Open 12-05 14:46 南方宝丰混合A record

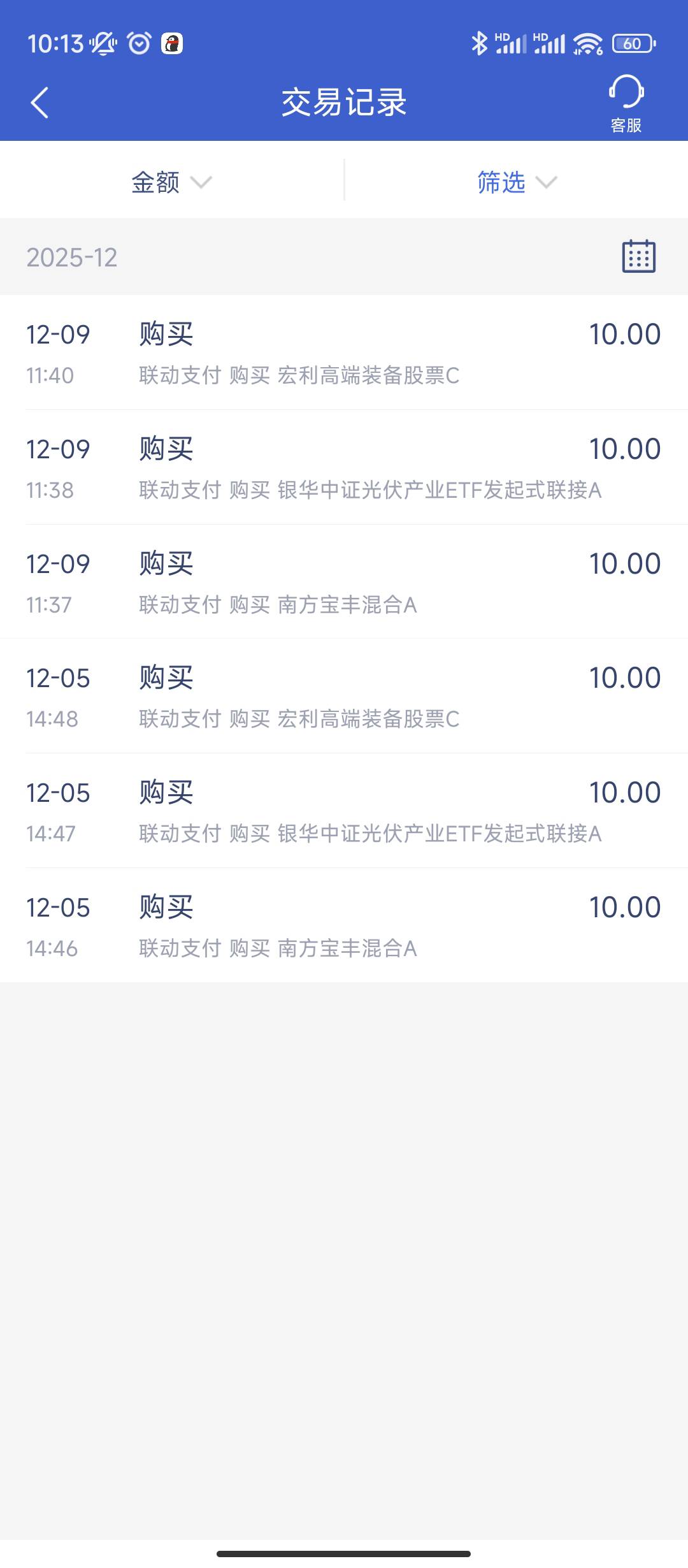click(344, 926)
